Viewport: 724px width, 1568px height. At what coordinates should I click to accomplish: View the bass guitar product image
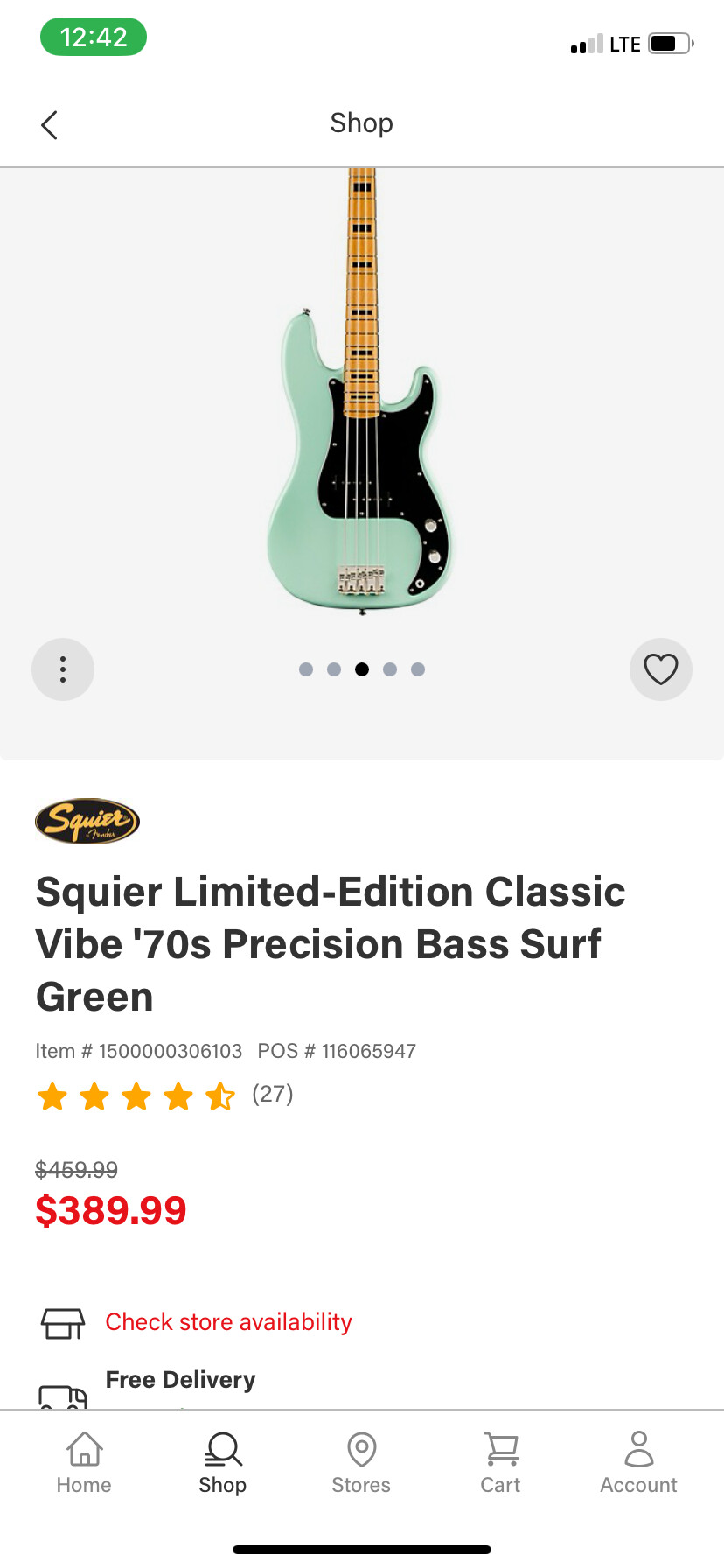[360, 391]
